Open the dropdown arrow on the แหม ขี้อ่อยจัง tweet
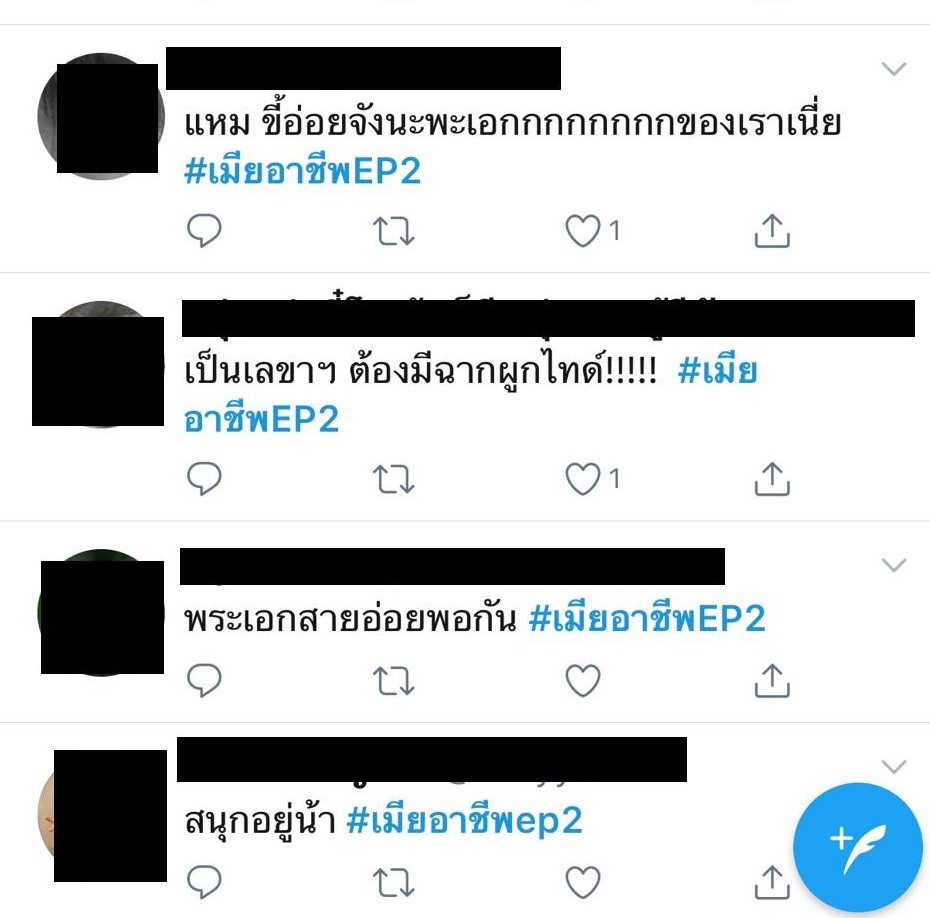 [893, 69]
